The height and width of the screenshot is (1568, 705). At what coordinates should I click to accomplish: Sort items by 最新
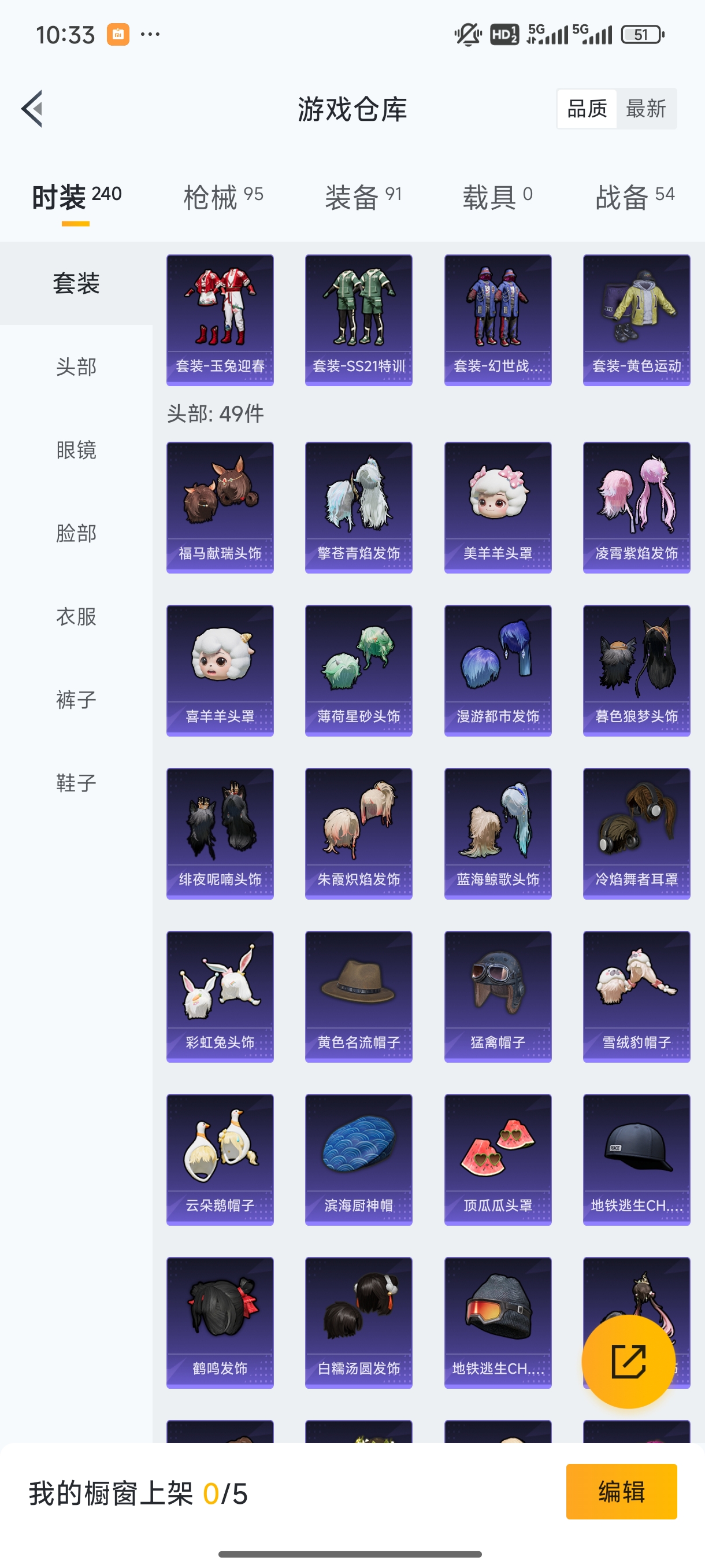click(647, 108)
